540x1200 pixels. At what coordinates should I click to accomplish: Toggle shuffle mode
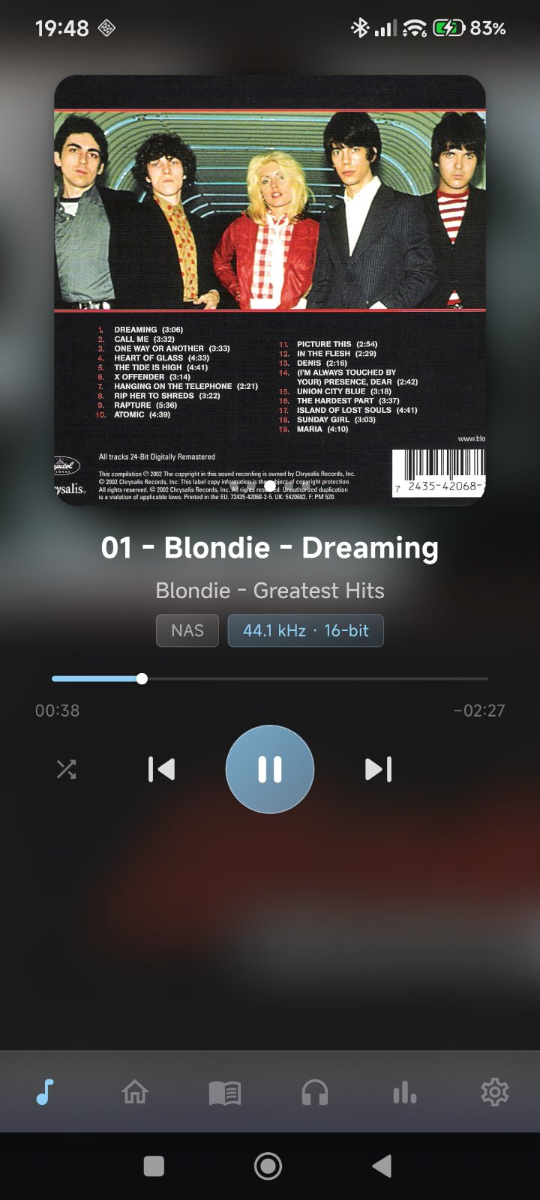coord(66,769)
